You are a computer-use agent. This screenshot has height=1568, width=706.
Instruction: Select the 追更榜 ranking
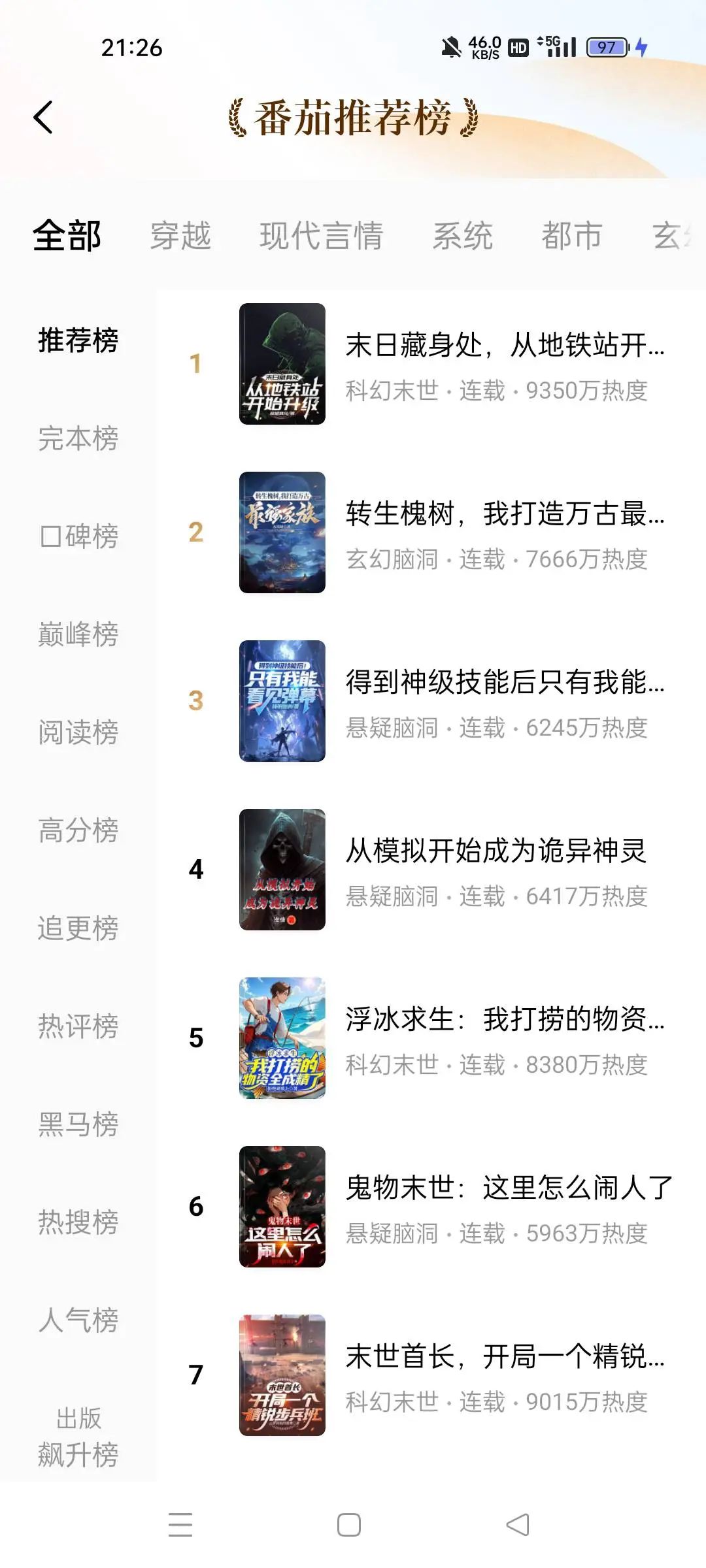pos(78,928)
